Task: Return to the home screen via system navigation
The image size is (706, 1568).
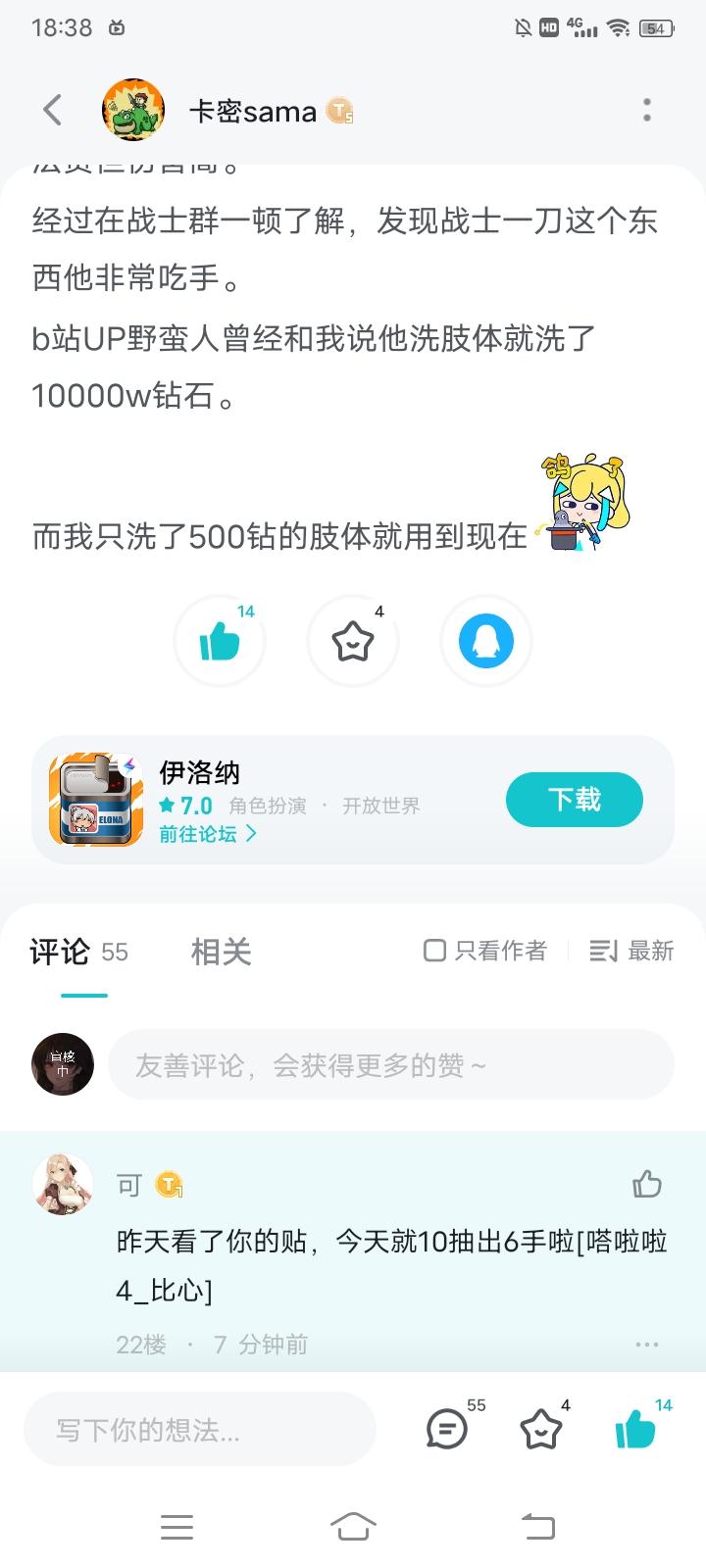Action: (353, 1526)
